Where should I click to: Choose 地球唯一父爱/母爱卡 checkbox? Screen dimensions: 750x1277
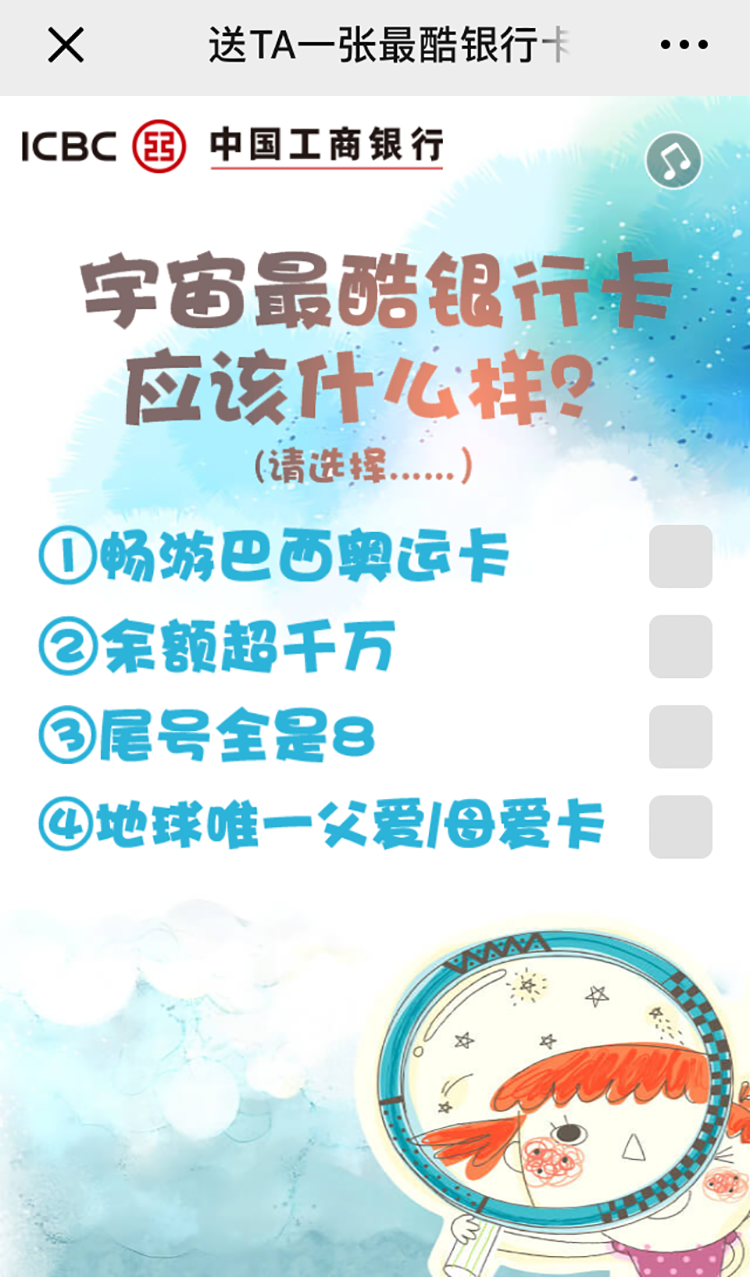pos(680,826)
